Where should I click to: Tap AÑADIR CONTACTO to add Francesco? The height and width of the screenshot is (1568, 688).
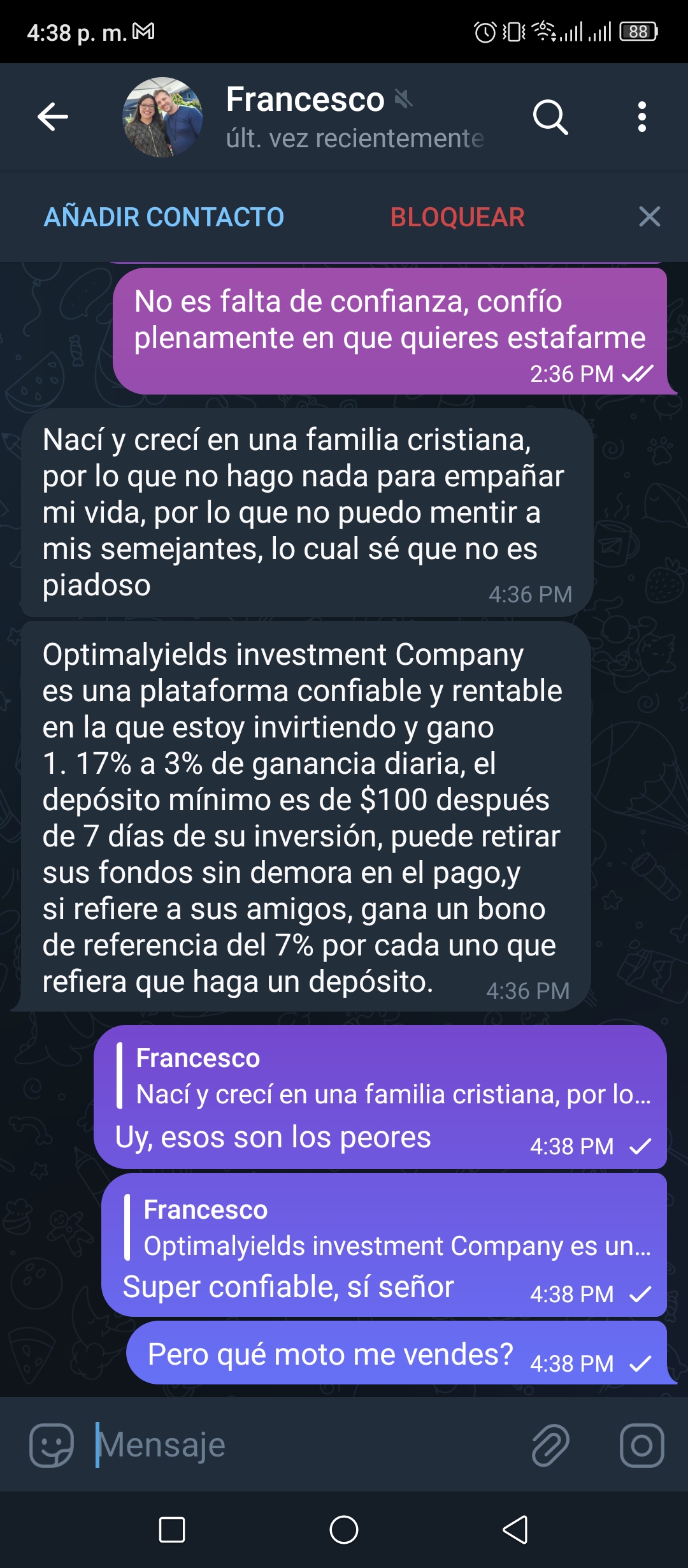pyautogui.click(x=164, y=217)
